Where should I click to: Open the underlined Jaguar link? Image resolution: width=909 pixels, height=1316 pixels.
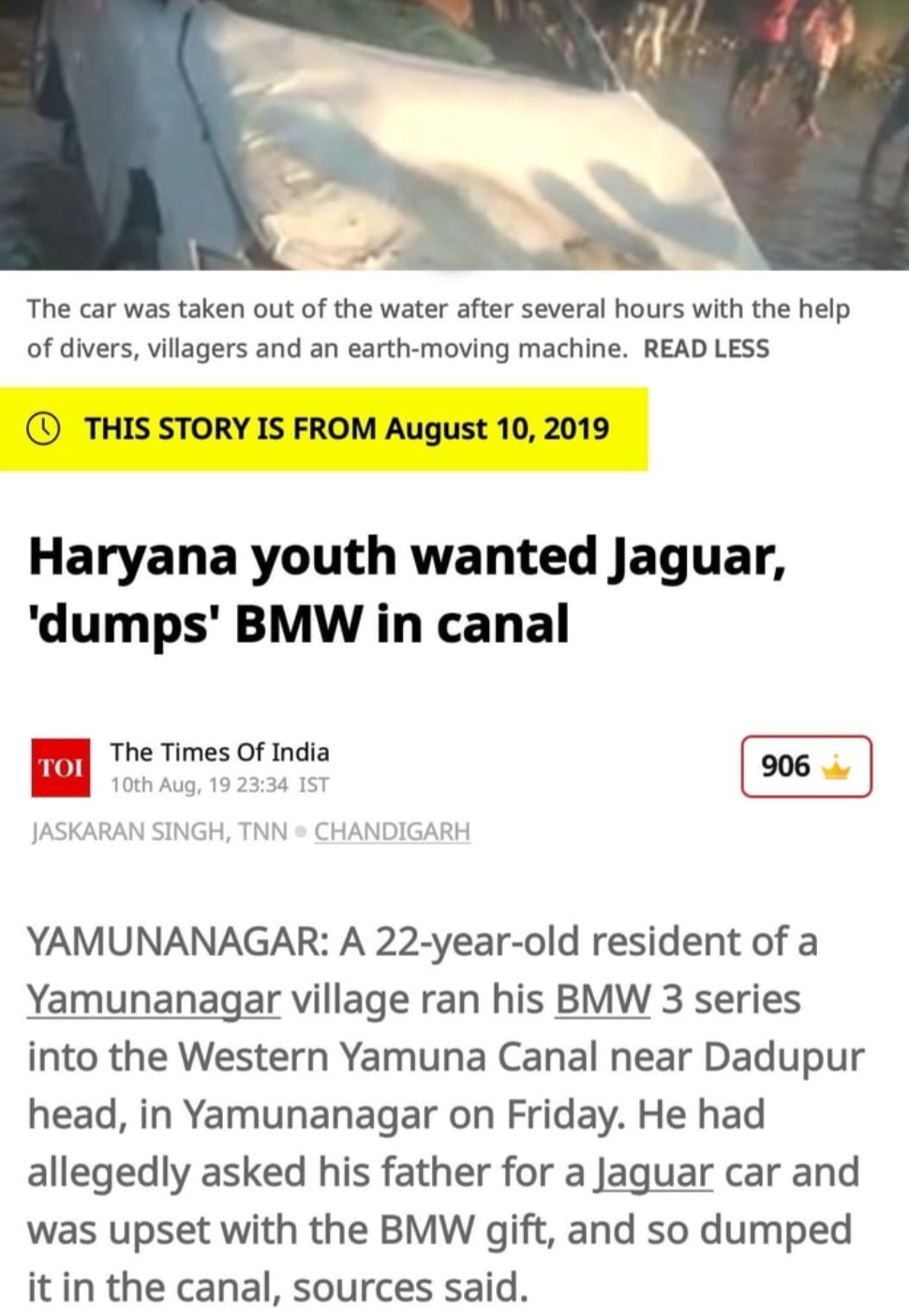(x=653, y=1173)
